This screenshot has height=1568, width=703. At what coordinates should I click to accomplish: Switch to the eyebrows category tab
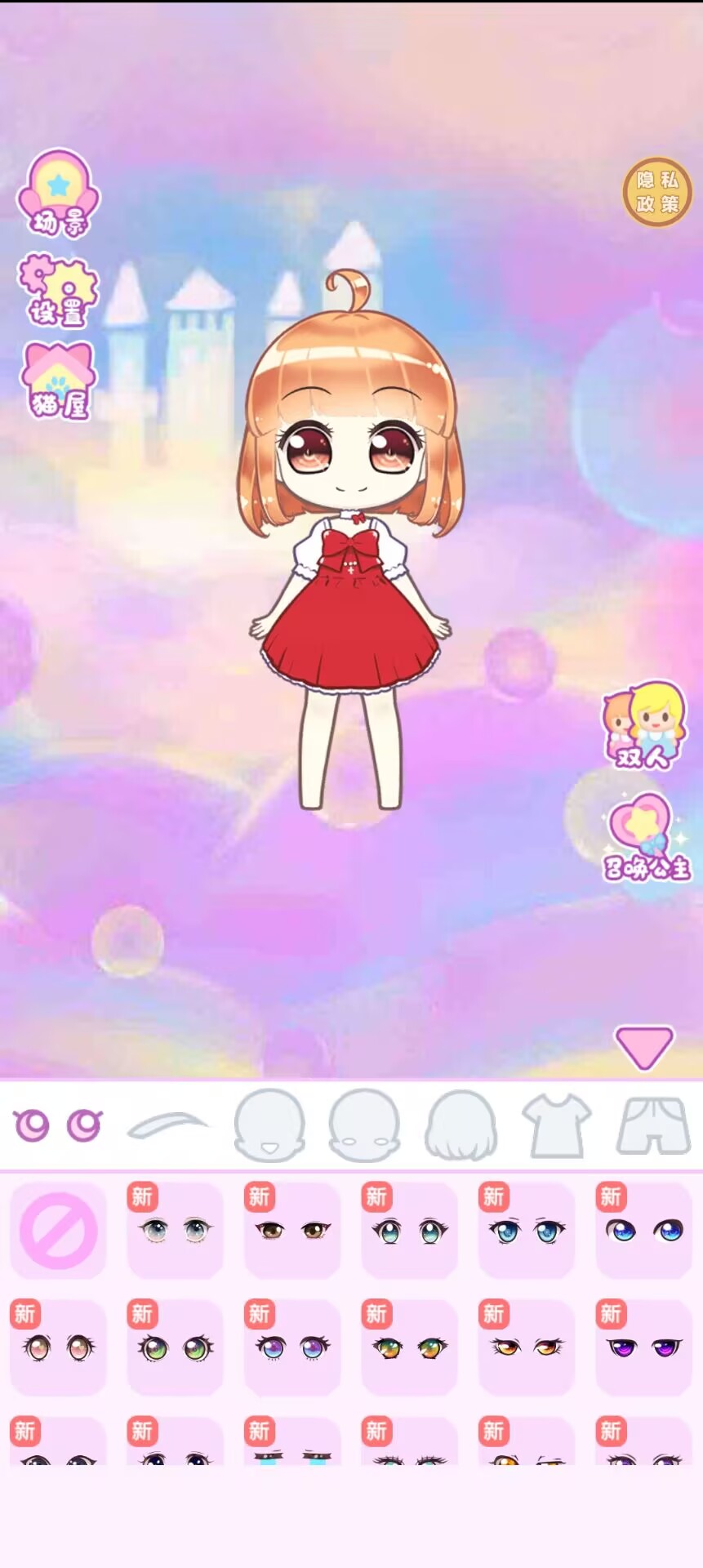[x=168, y=1125]
